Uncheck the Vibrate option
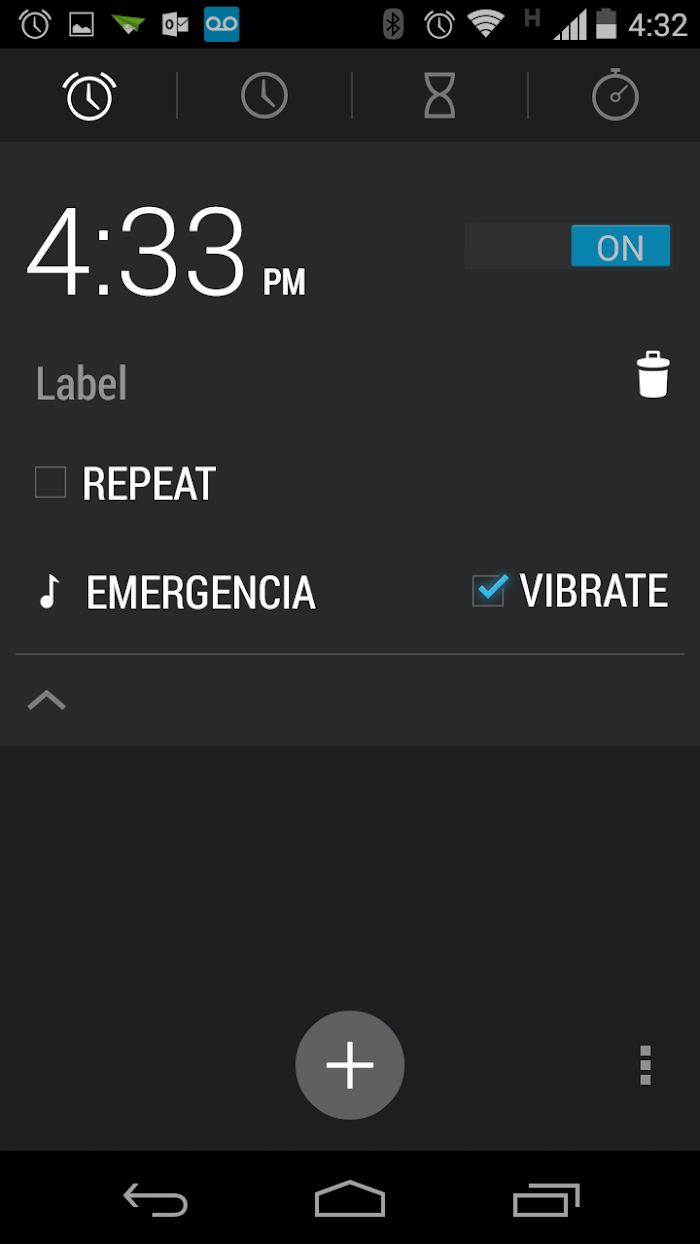700x1244 pixels. coord(488,590)
